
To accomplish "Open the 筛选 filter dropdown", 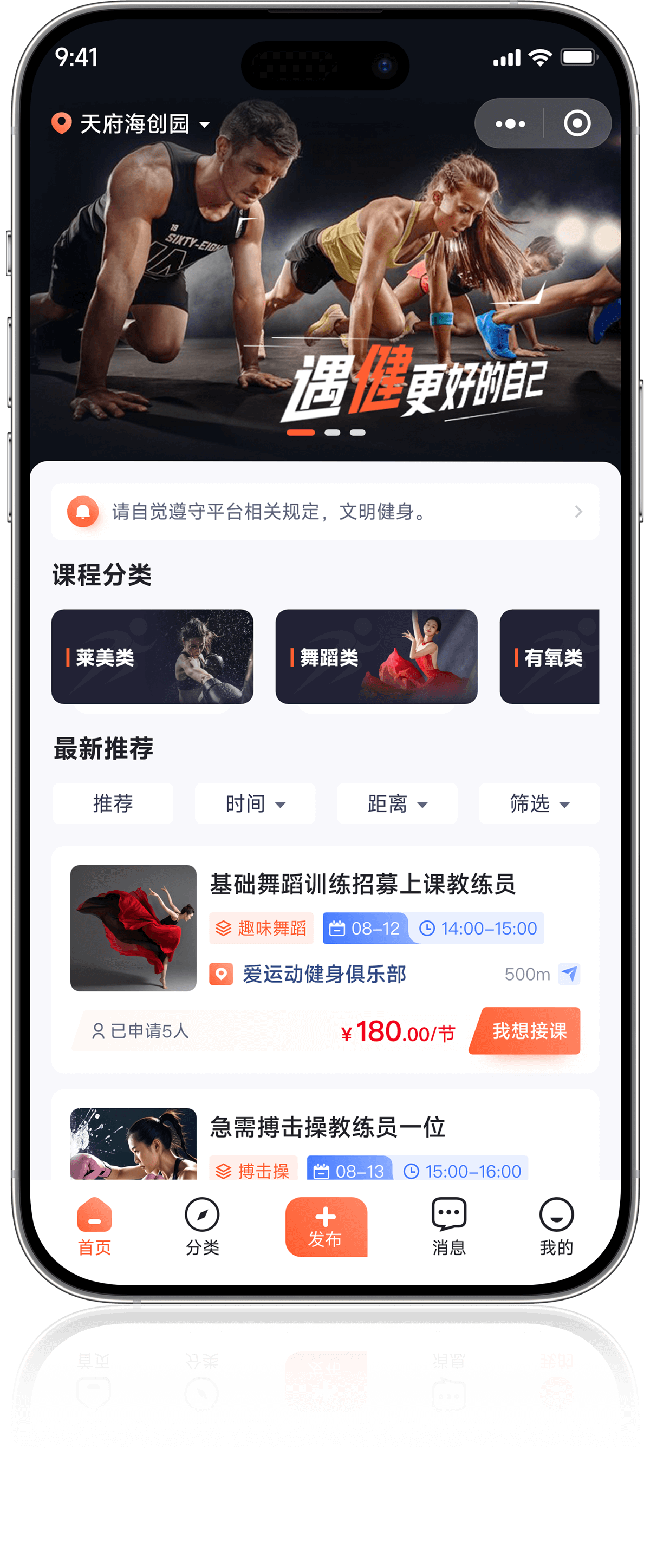I will point(538,803).
